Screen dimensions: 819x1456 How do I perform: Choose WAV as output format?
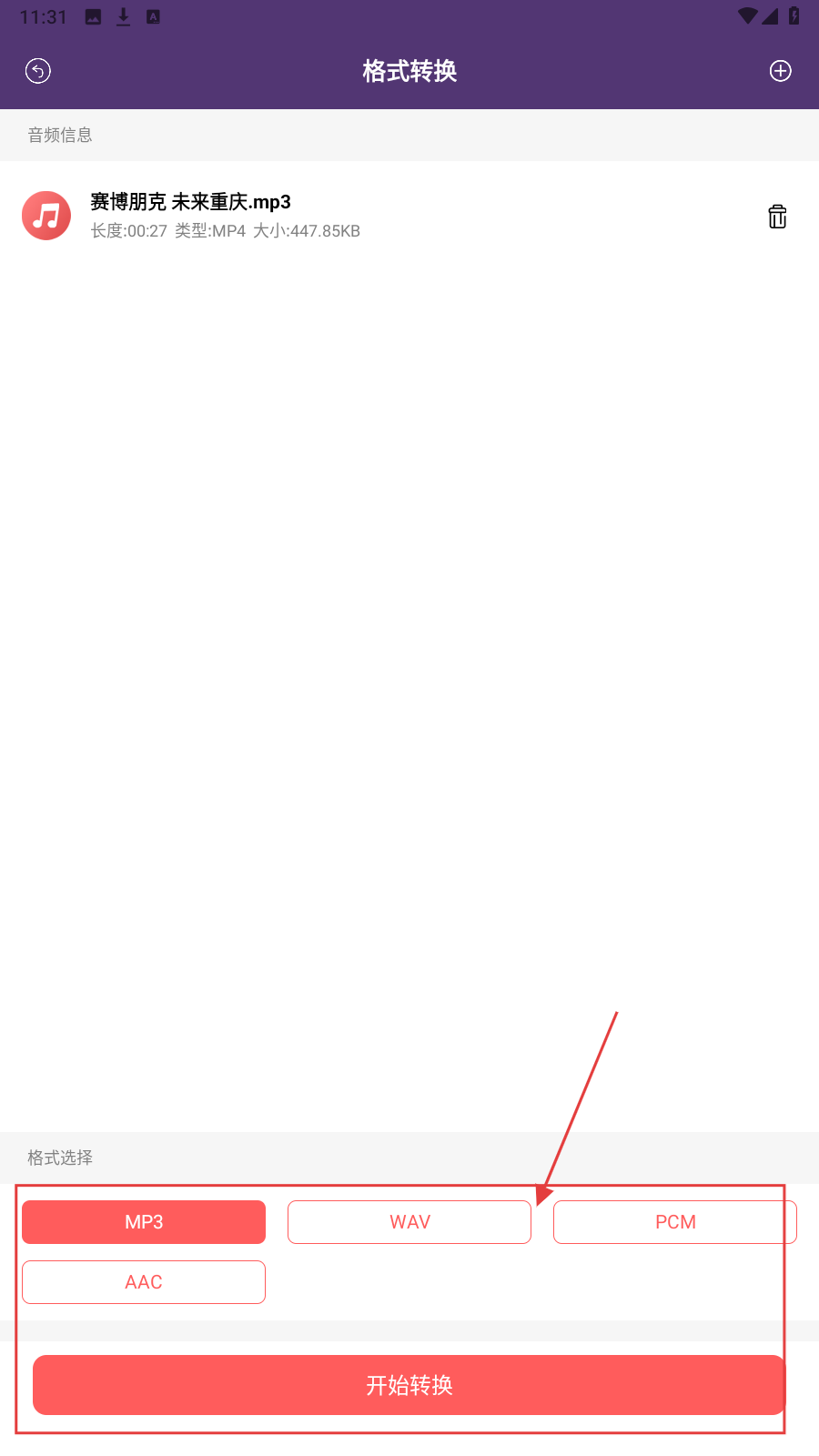[x=409, y=1222]
